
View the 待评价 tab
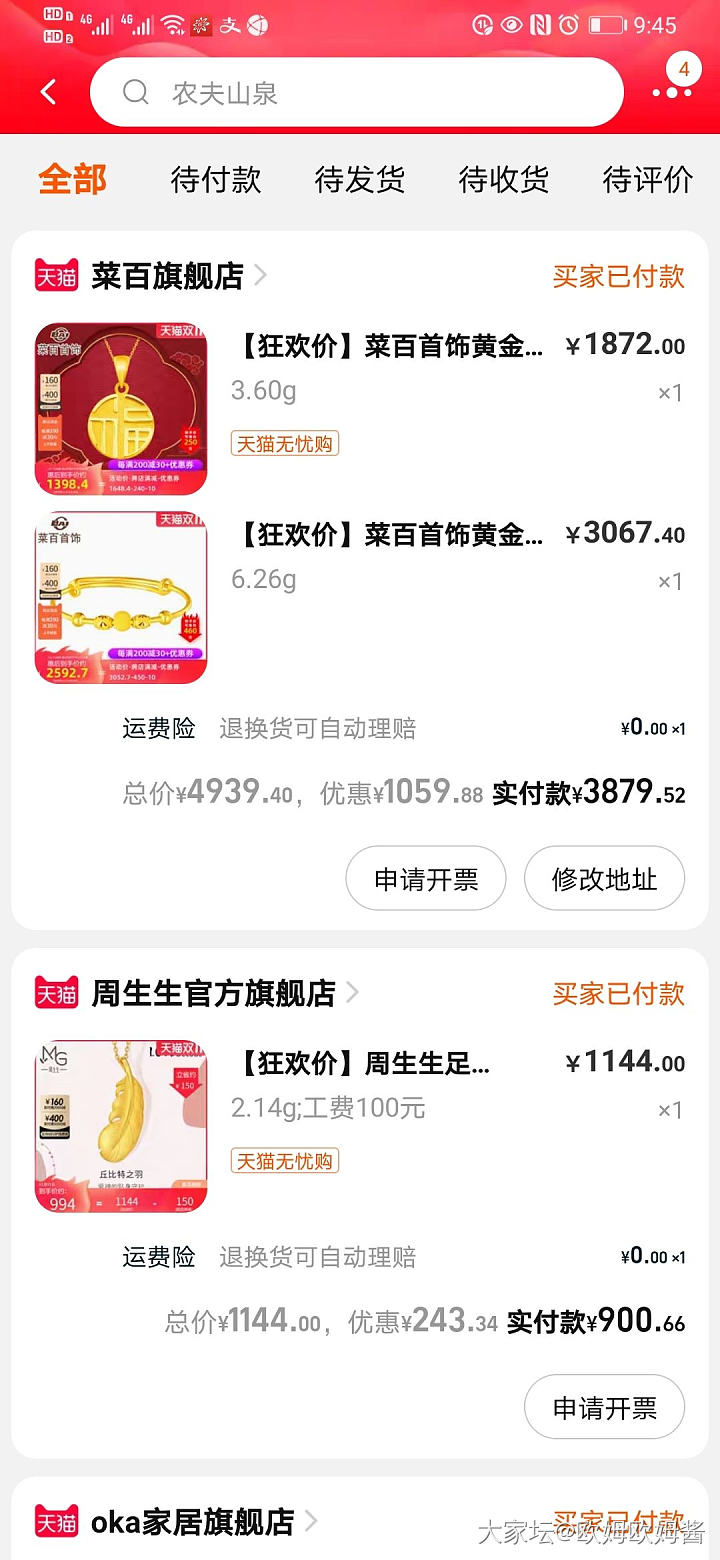(647, 180)
